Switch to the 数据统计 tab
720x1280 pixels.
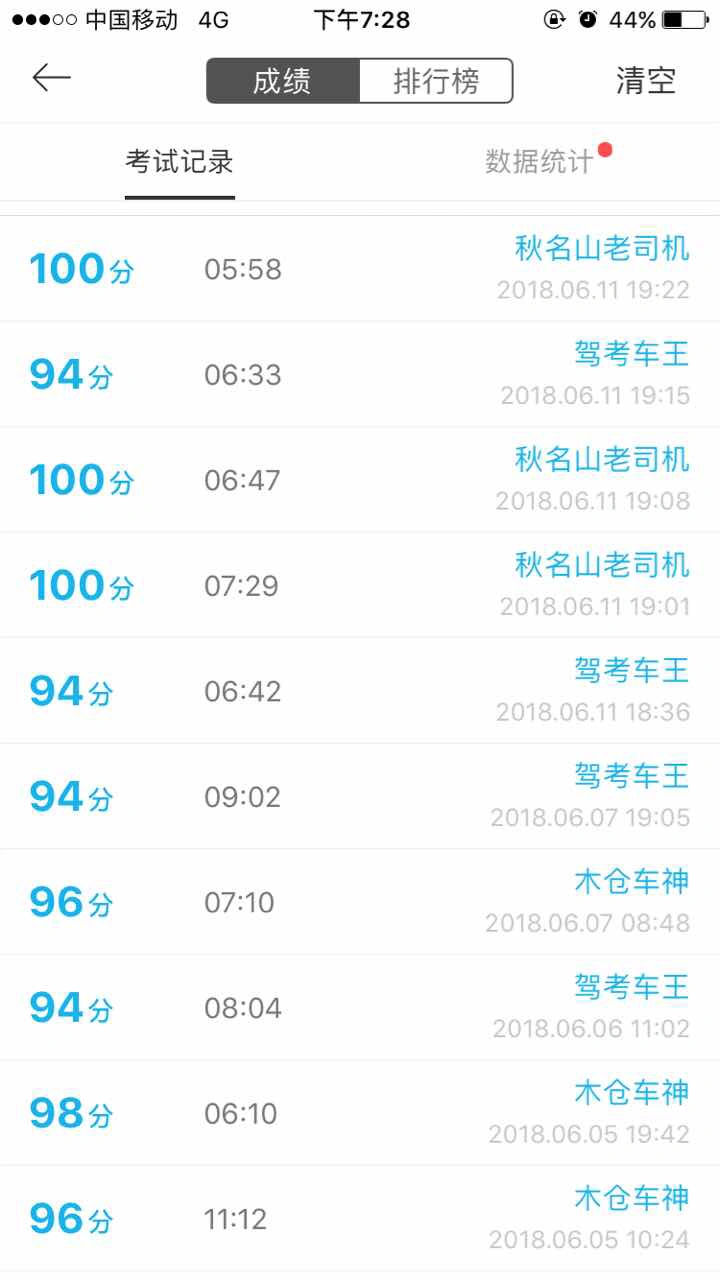coord(539,161)
